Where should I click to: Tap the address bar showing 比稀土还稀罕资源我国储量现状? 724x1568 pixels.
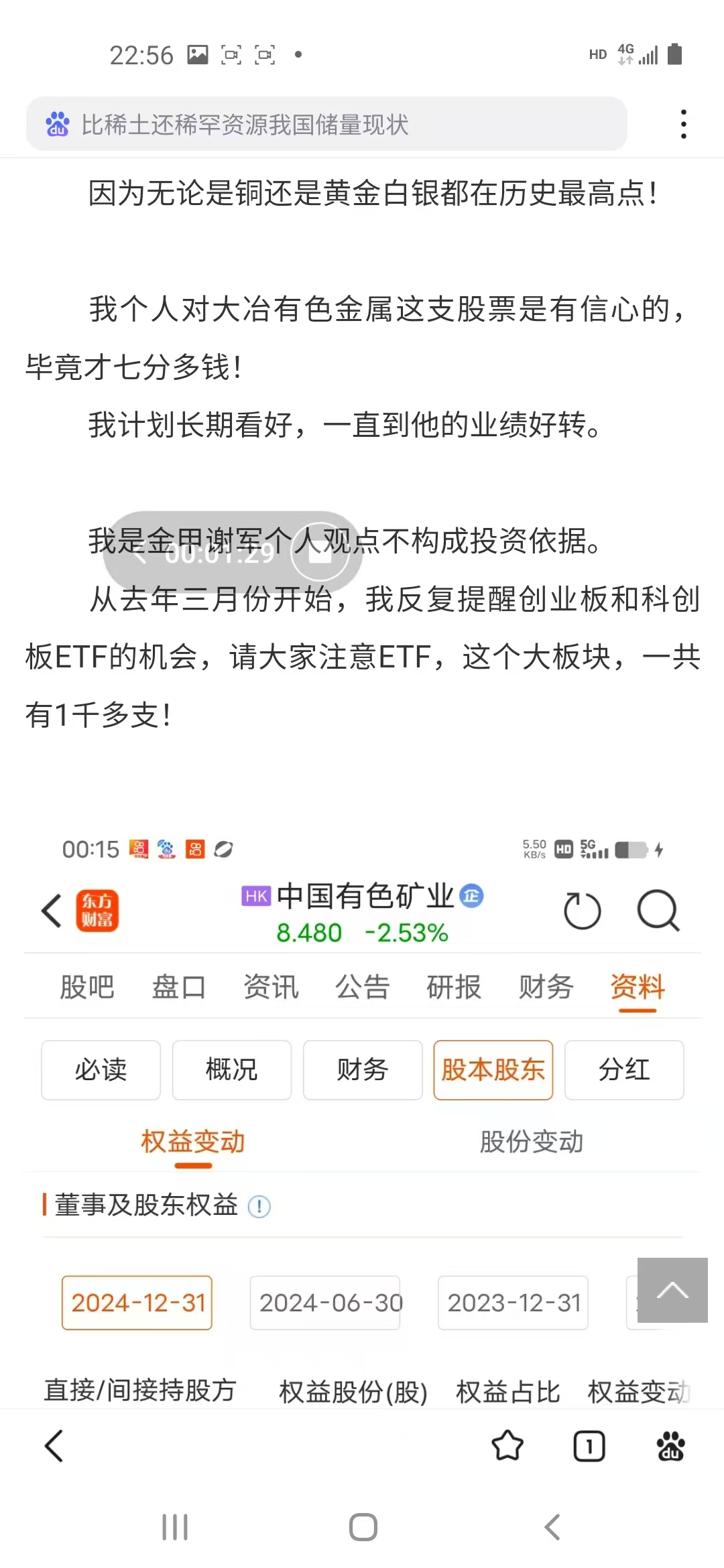(x=326, y=124)
